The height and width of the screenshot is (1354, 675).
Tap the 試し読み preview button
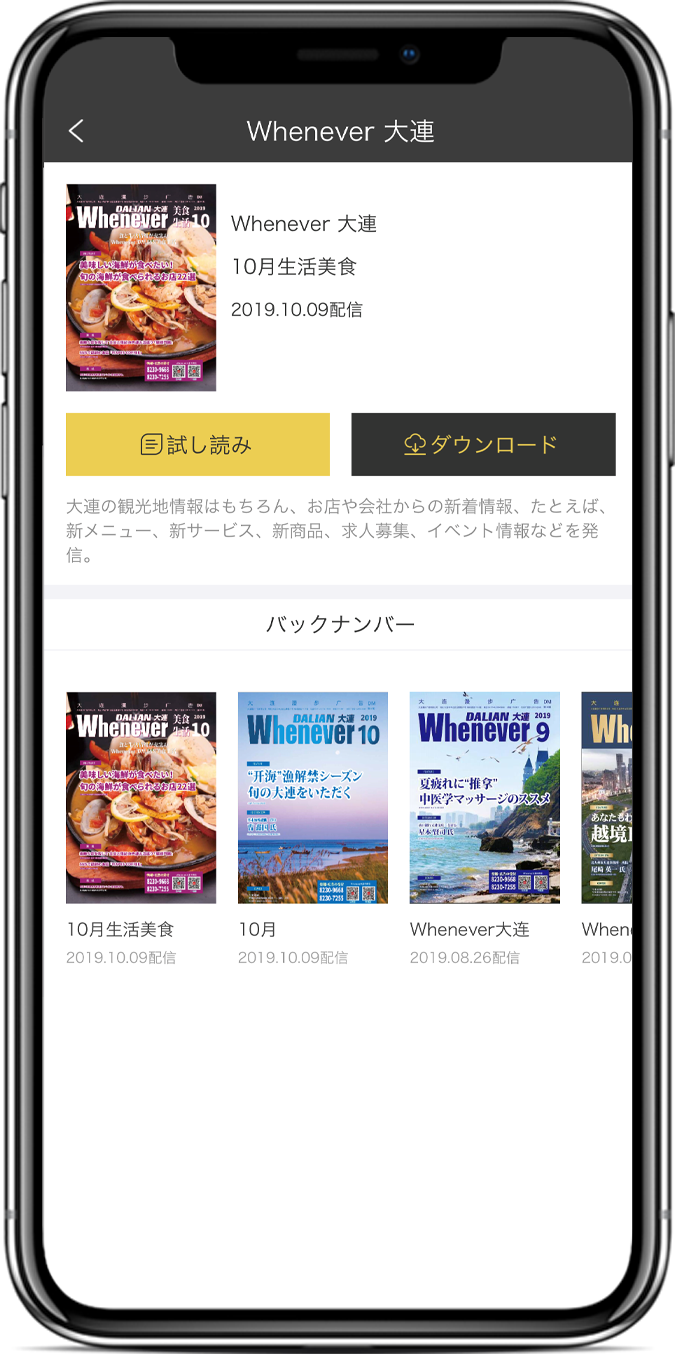(197, 445)
